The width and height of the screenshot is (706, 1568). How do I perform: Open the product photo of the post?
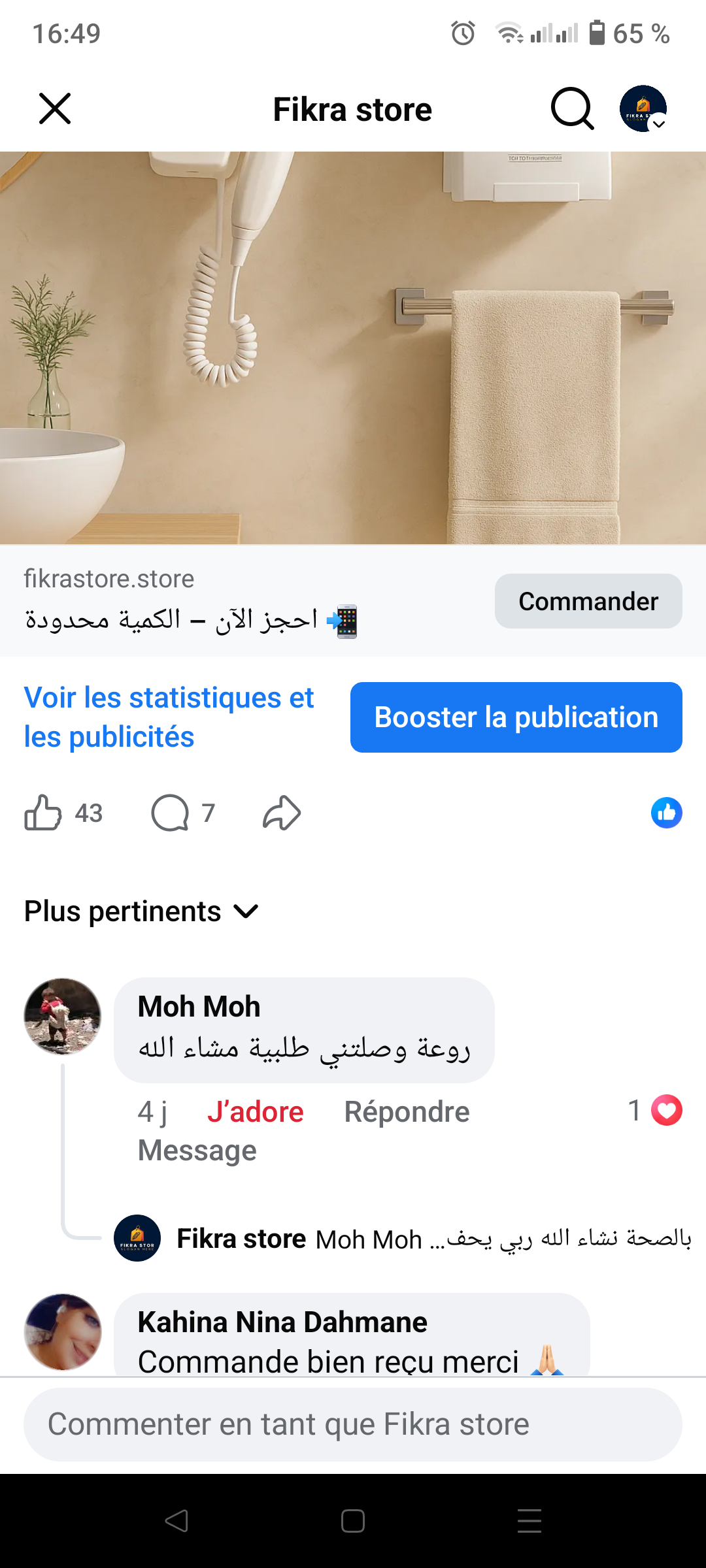[353, 348]
